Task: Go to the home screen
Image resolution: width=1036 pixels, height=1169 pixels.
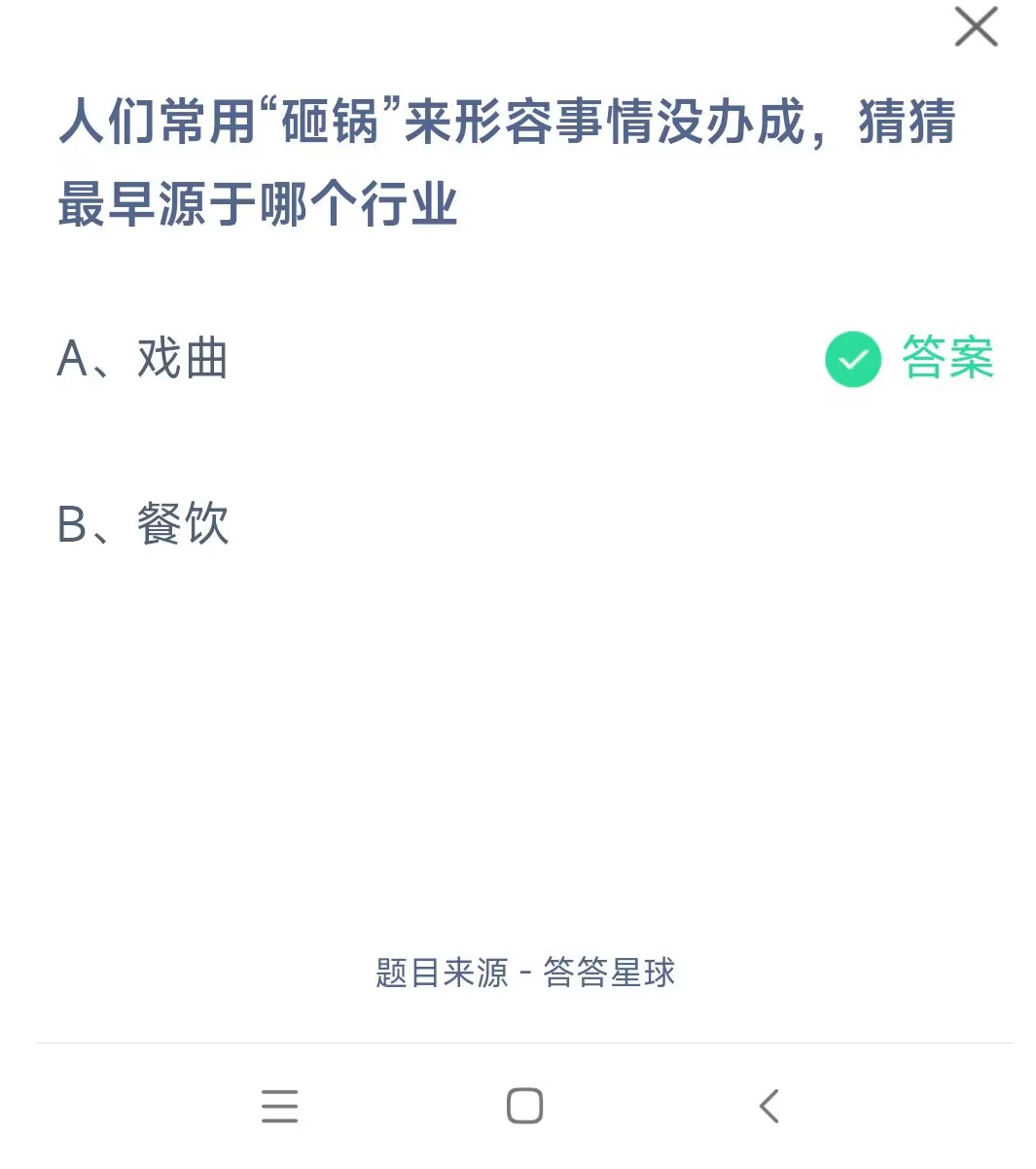Action: (x=524, y=1106)
